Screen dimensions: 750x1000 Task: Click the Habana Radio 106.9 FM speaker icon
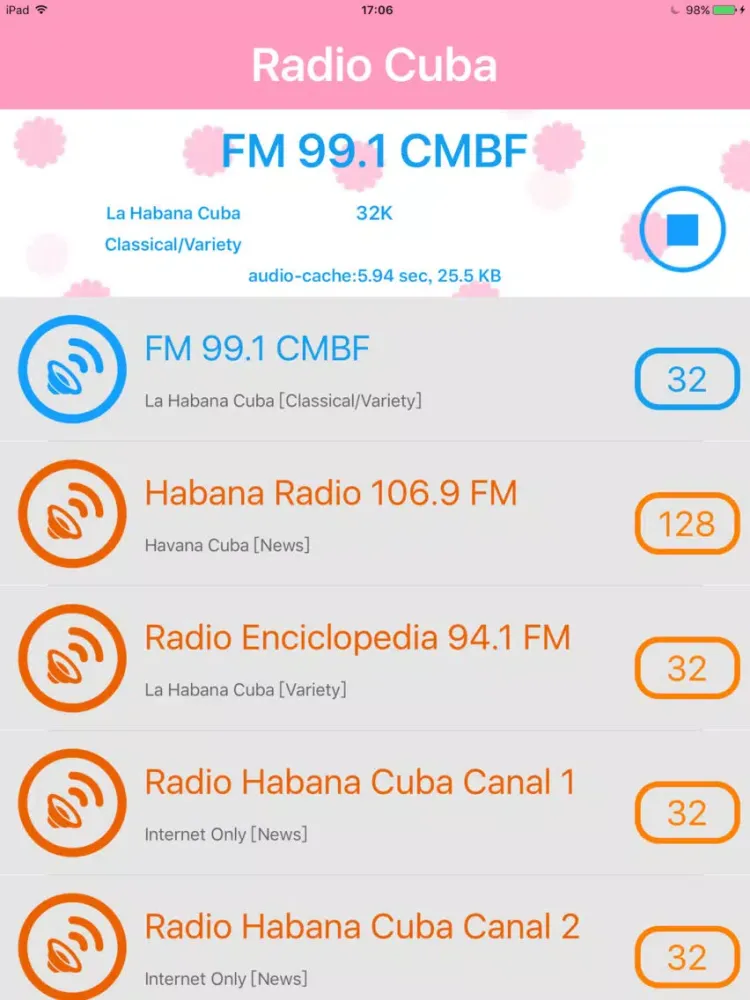71,513
